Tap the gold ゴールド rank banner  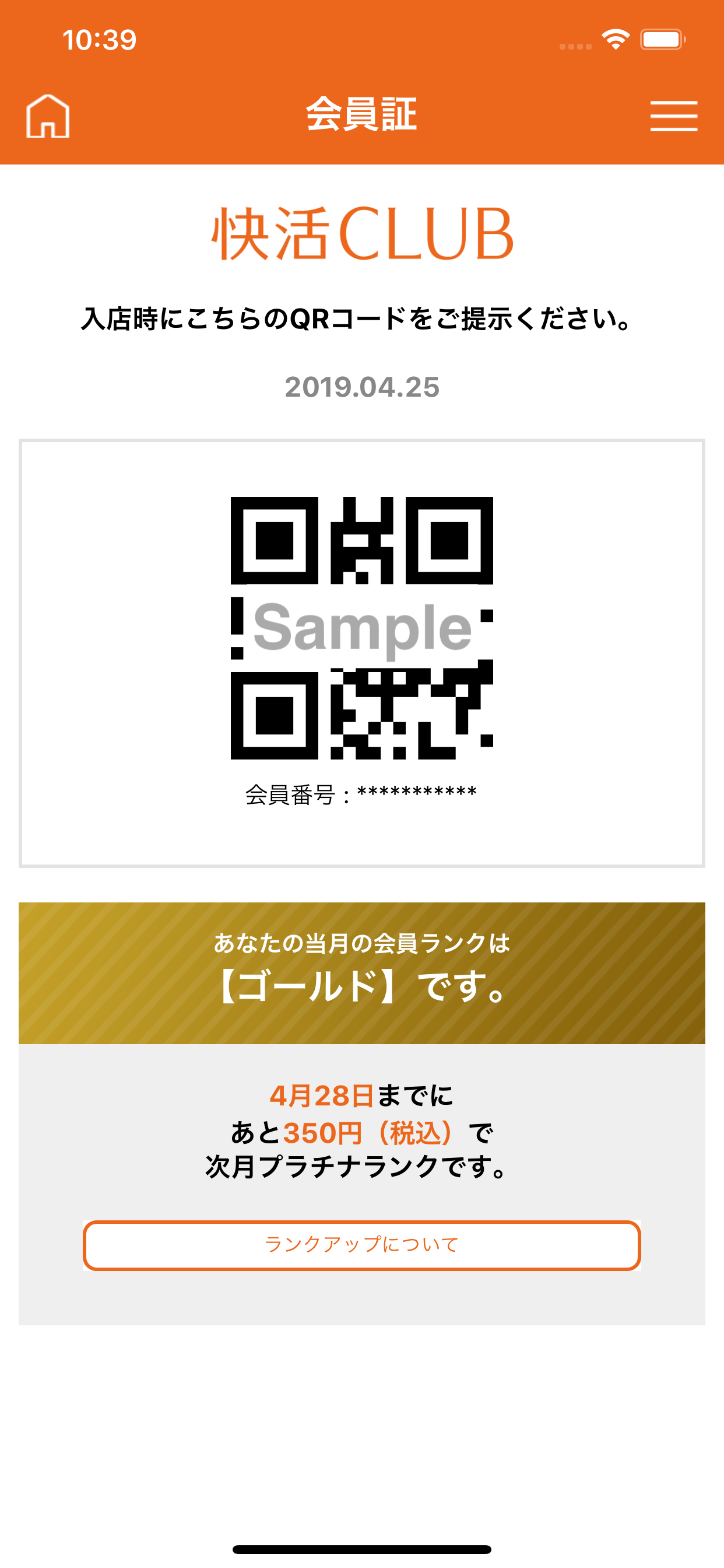point(361,974)
